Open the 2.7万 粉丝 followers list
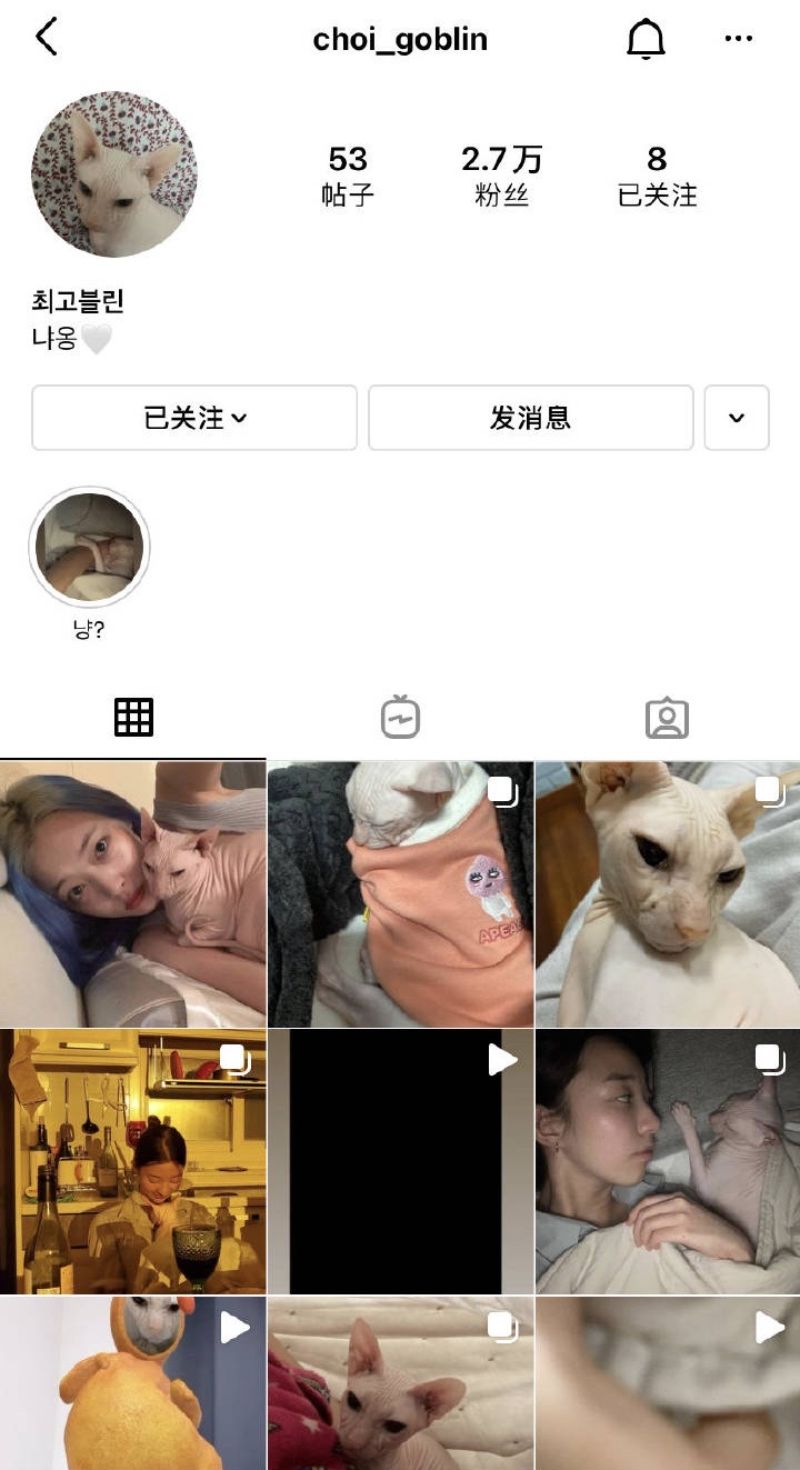The image size is (800, 1470). pyautogui.click(x=501, y=175)
